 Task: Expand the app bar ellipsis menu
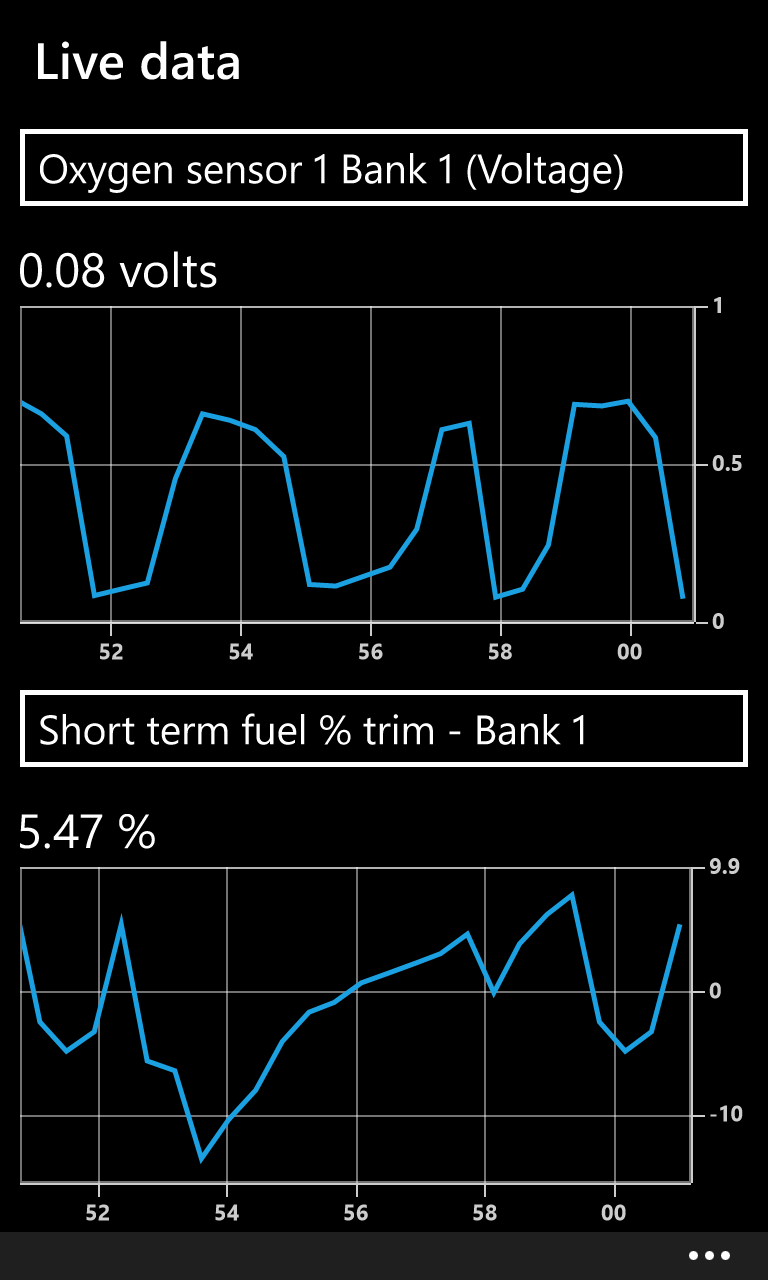point(710,1256)
